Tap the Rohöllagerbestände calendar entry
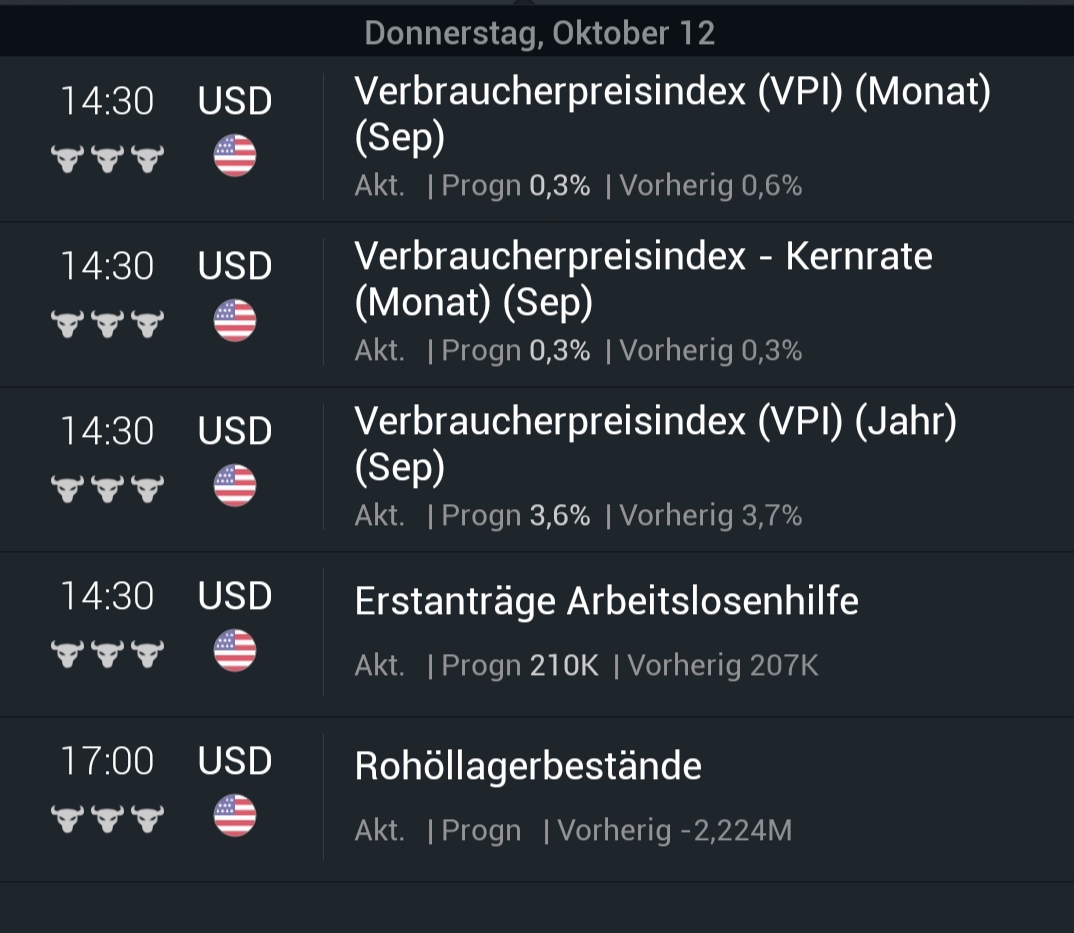The image size is (1074, 933). coord(528,767)
